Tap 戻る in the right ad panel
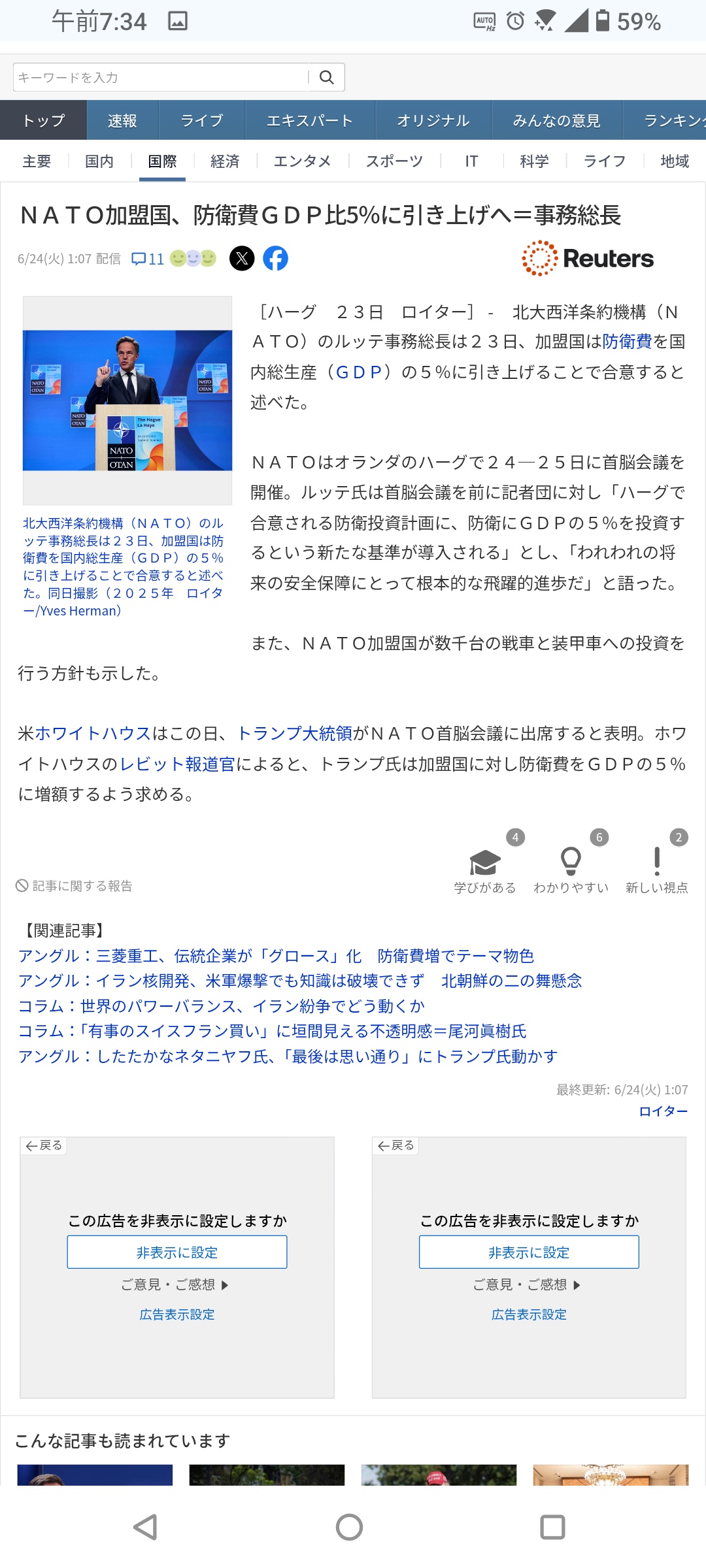Screen dimensions: 706x1568 (x=396, y=1145)
